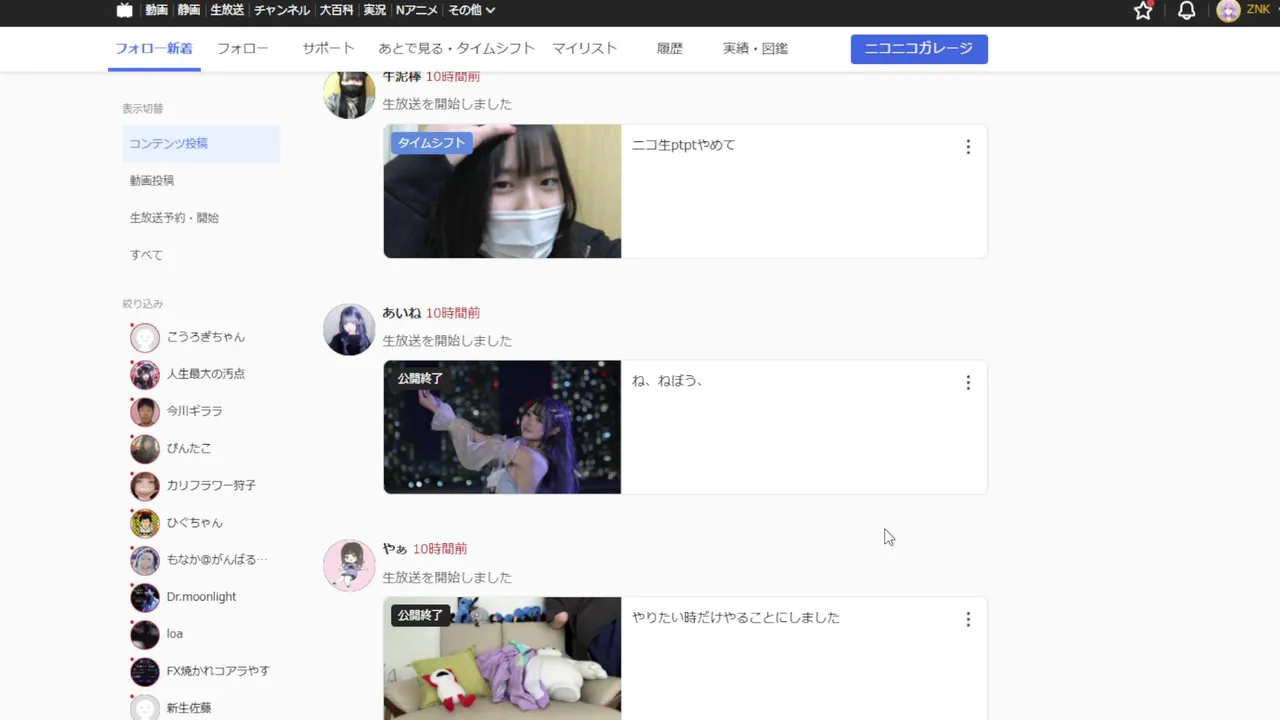Screen dimensions: 1280x720
Task: Select the 動画投稿 display filter
Action: coord(152,181)
